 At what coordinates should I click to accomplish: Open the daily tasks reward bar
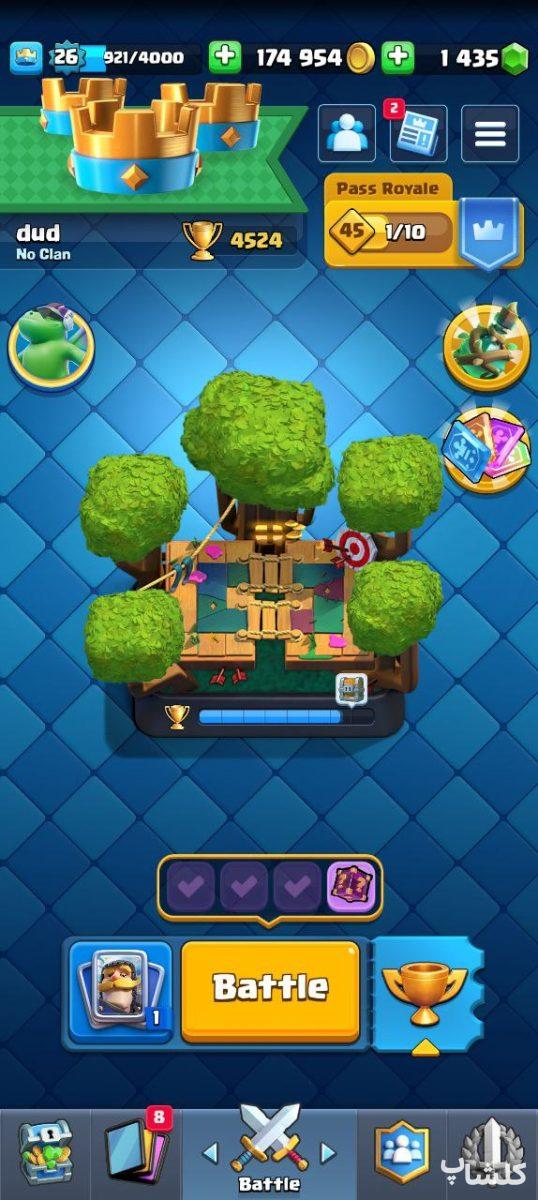[x=269, y=886]
